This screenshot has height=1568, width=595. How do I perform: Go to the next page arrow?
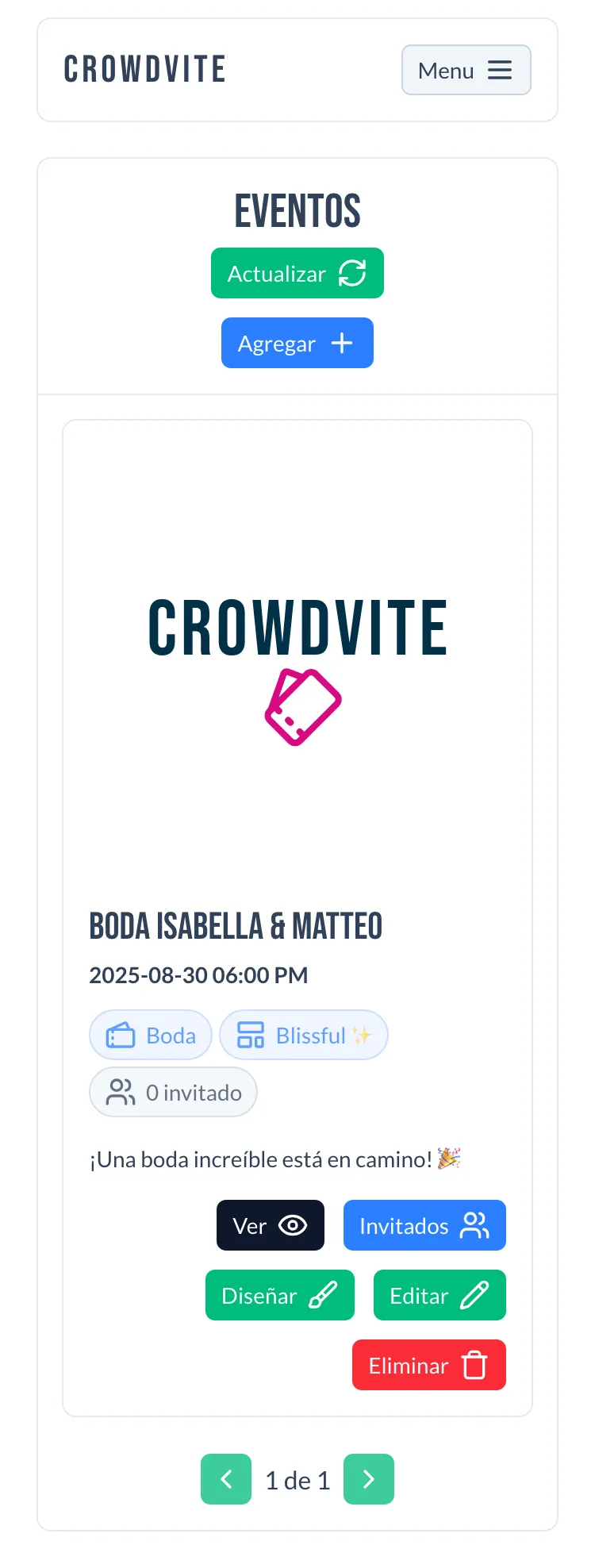(x=368, y=1479)
